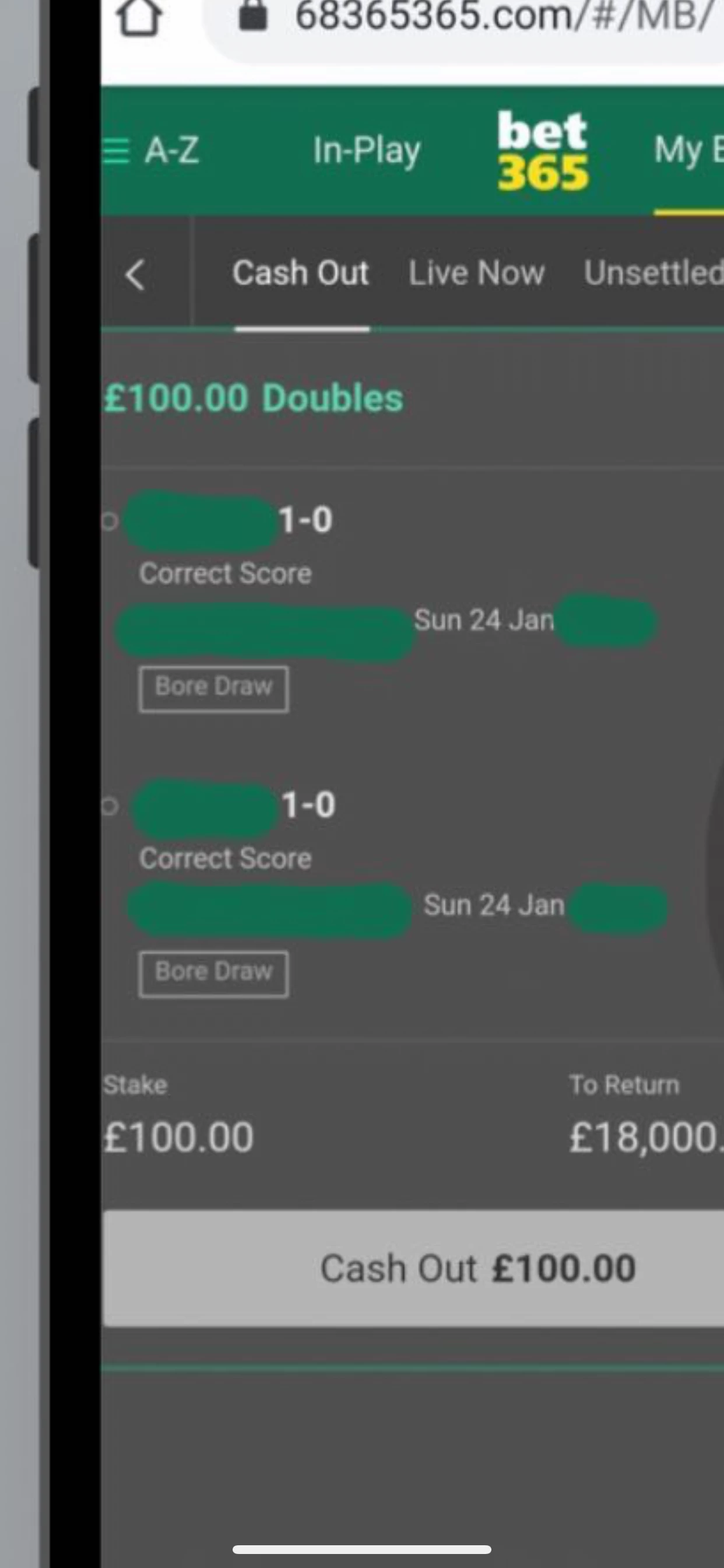Screen dimensions: 724x1568
Task: Open the Unsettled bets tab
Action: (653, 272)
